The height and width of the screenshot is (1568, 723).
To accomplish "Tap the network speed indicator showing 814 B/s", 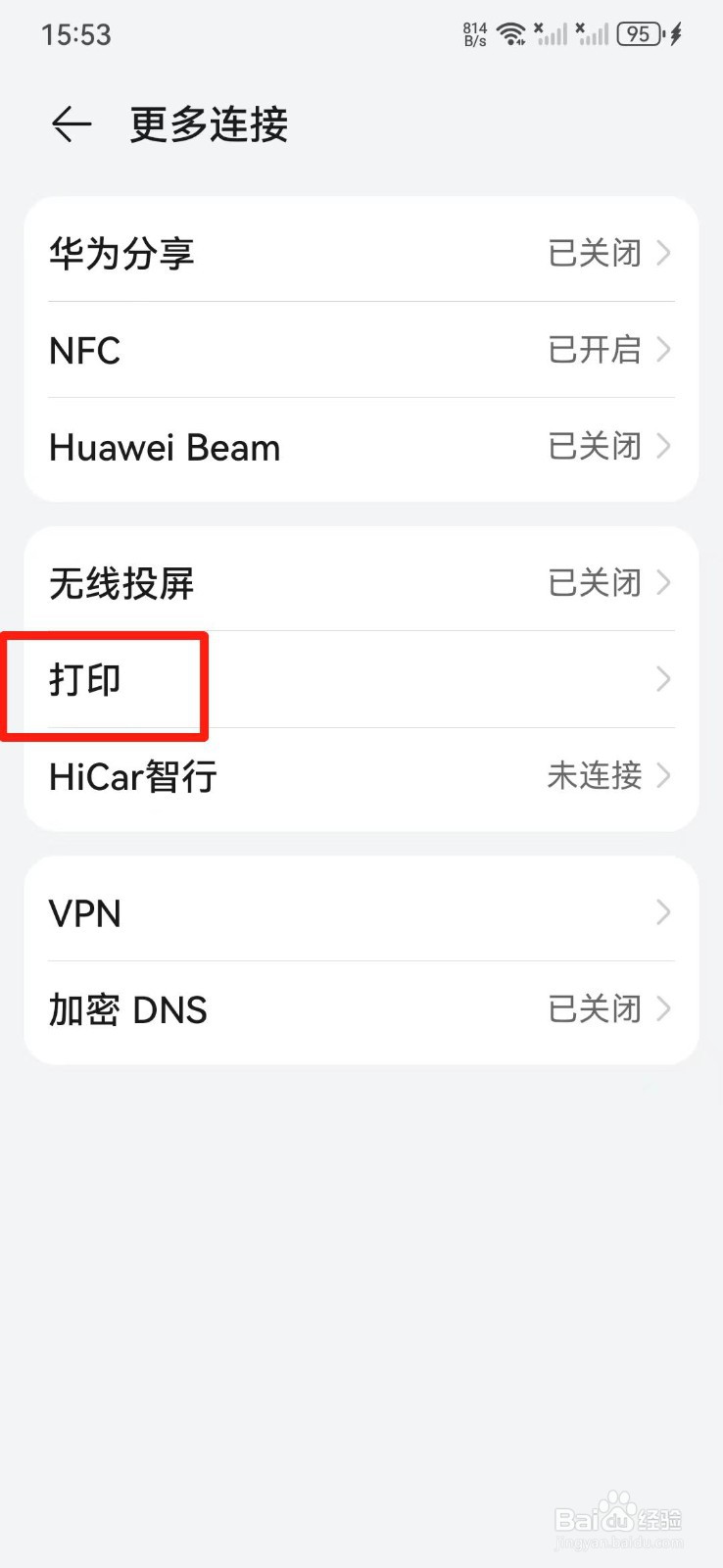I will [474, 34].
